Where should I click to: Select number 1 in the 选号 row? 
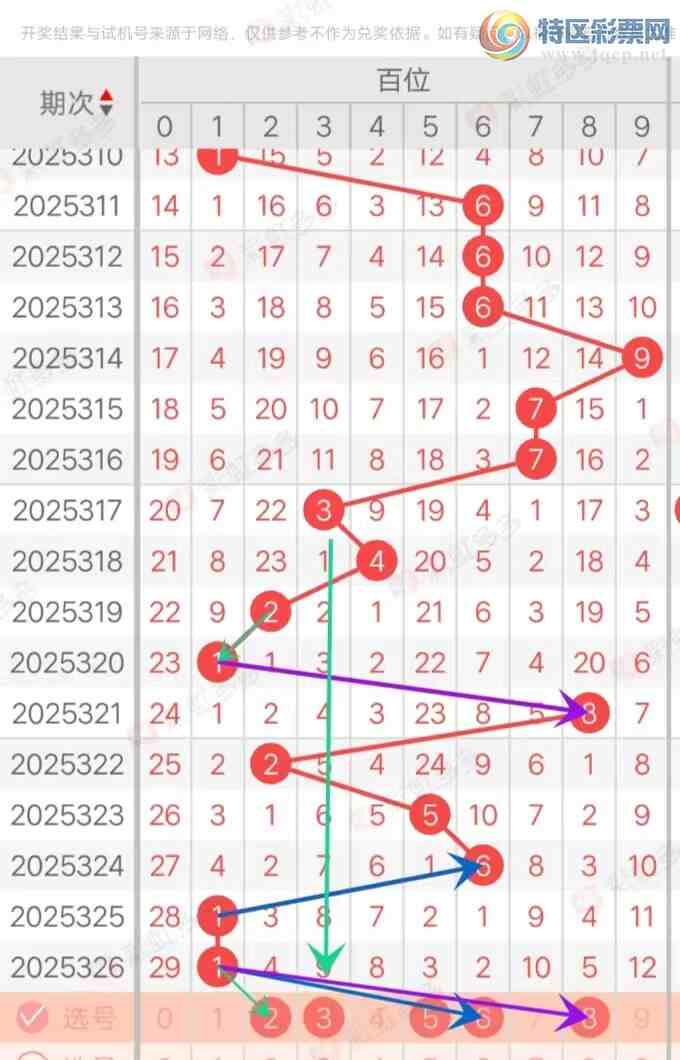click(x=218, y=1019)
